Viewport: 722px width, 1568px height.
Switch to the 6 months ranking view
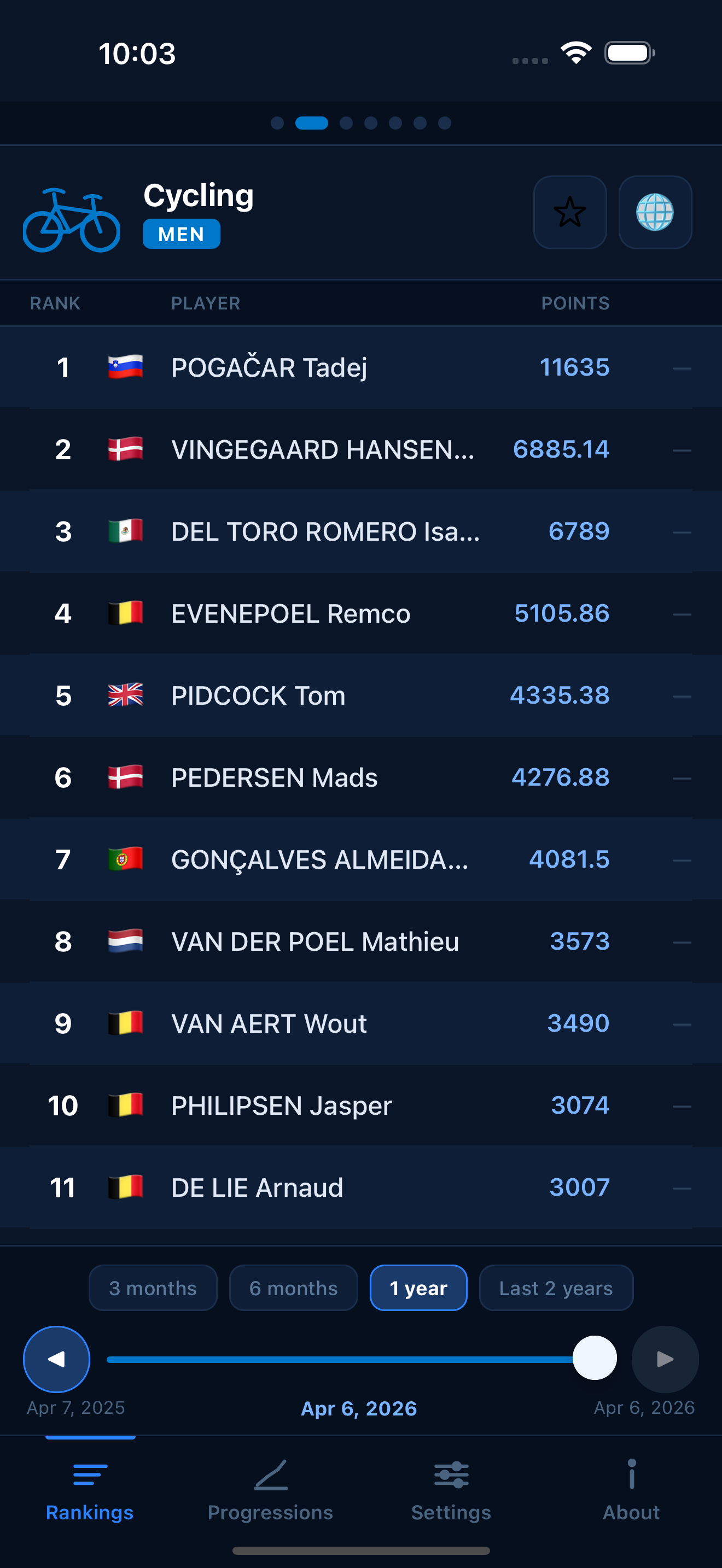[x=293, y=1288]
